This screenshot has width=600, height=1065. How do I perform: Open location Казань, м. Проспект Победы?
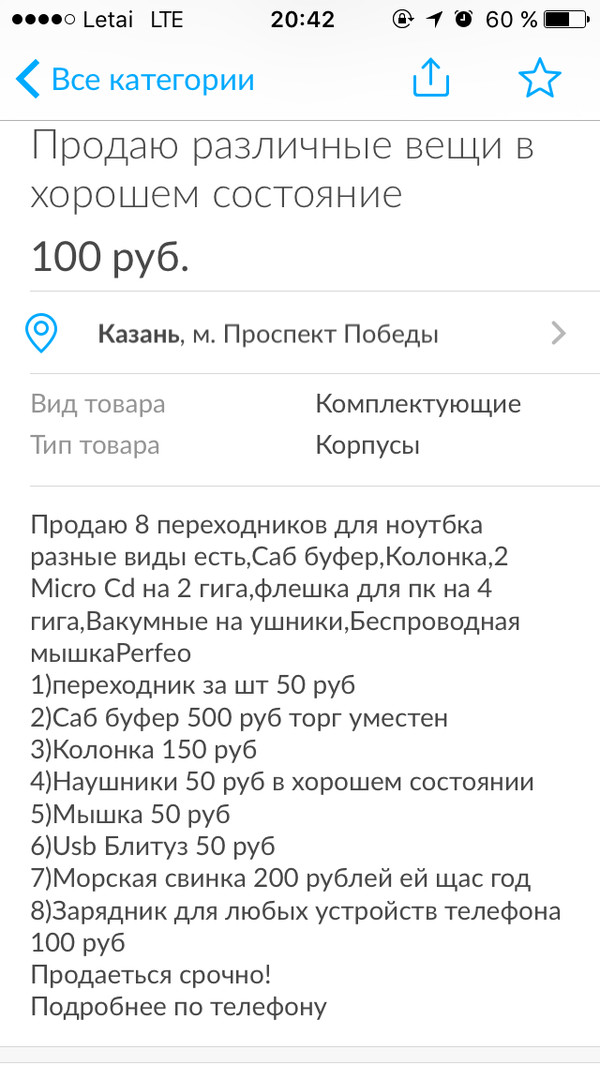pos(300,334)
